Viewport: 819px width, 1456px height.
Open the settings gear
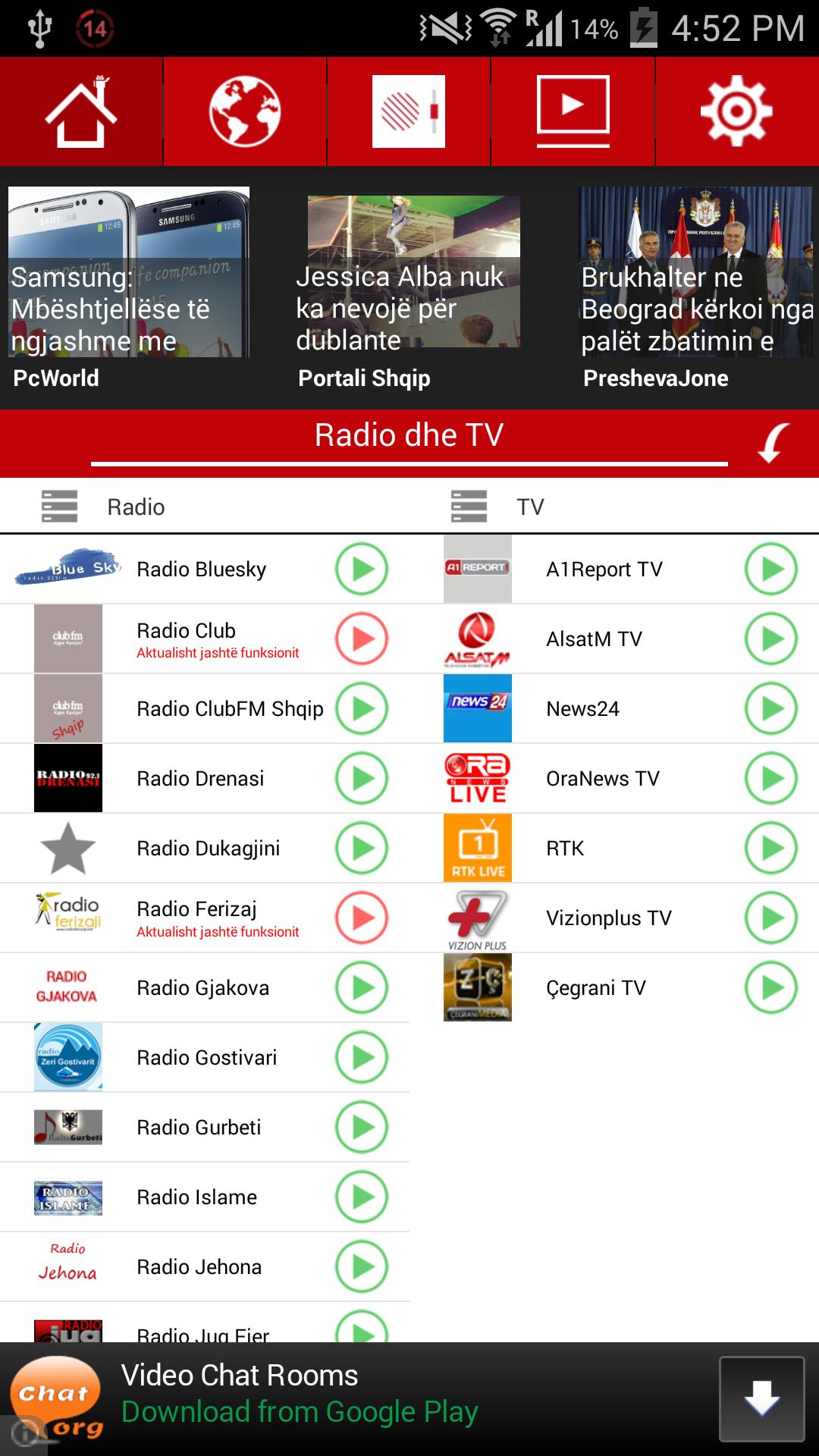pos(736,111)
